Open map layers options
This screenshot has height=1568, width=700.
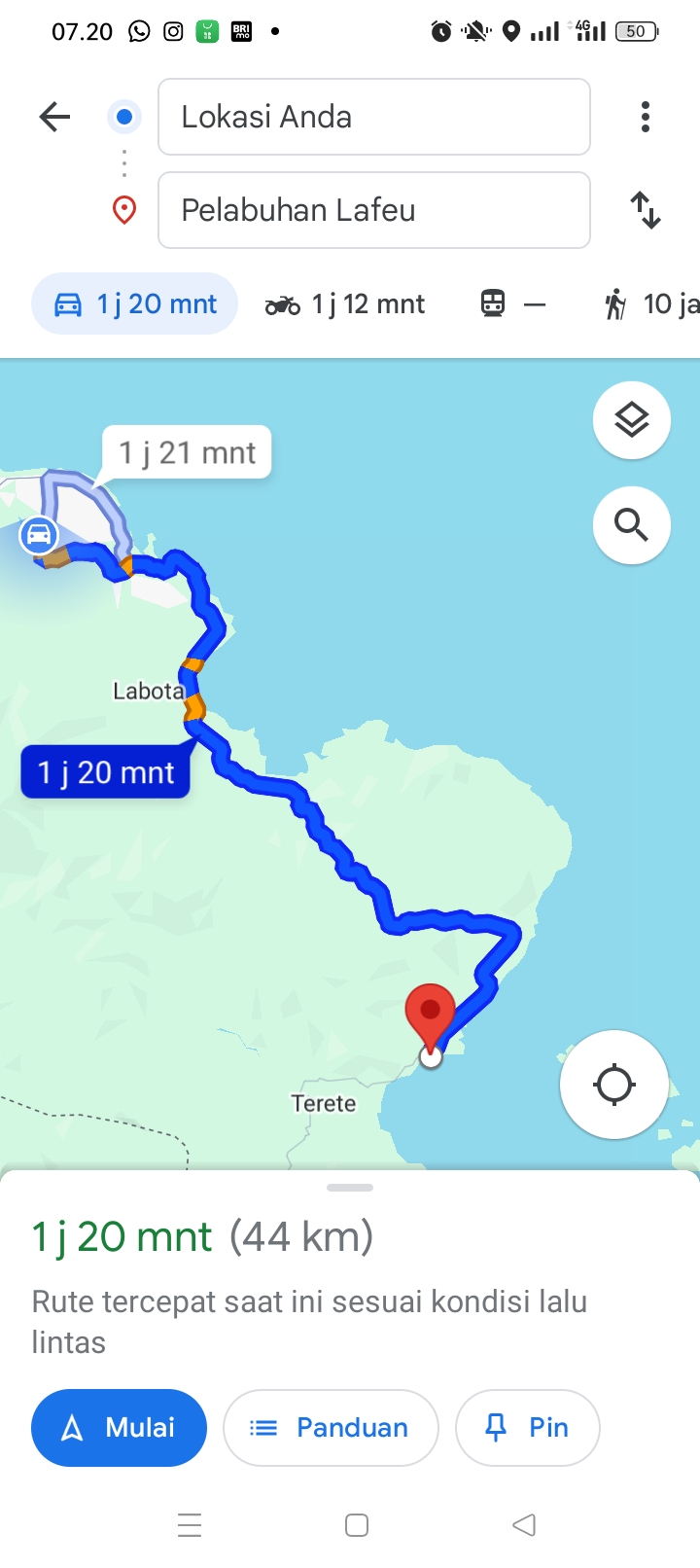(x=632, y=420)
